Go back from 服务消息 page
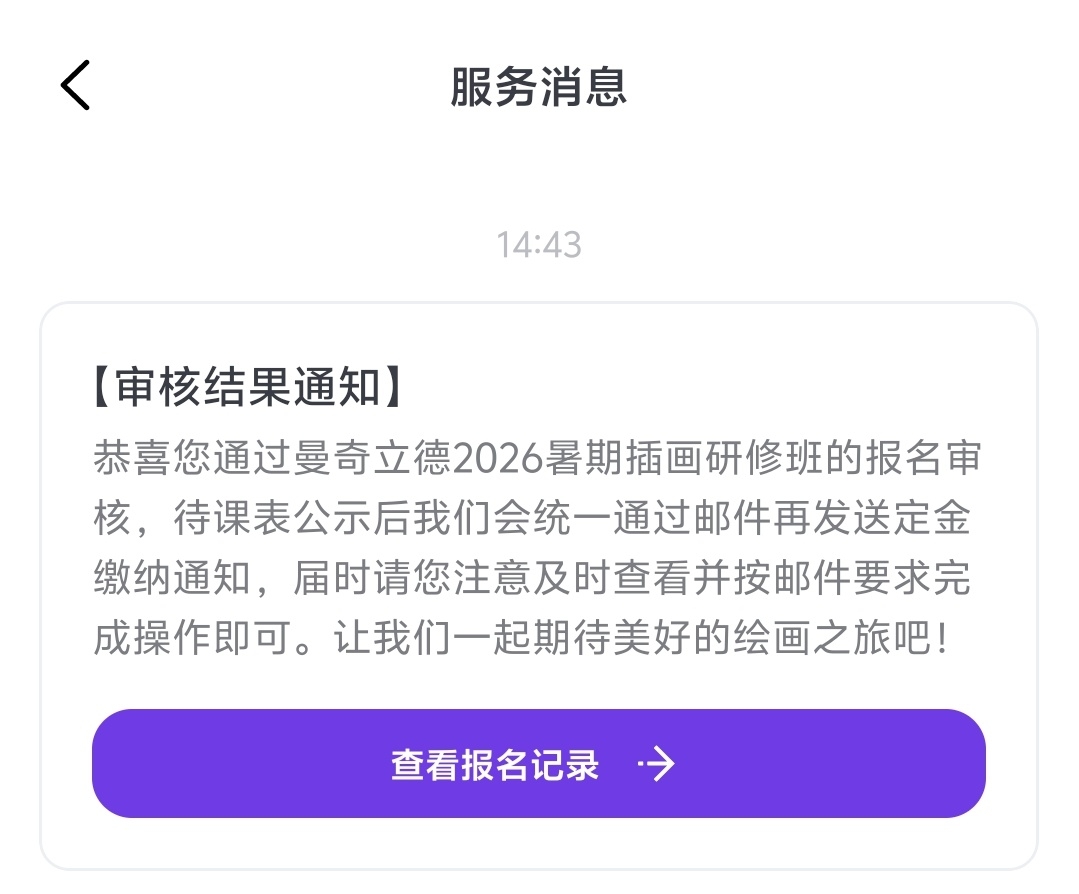The height and width of the screenshot is (894, 1079). click(x=76, y=85)
